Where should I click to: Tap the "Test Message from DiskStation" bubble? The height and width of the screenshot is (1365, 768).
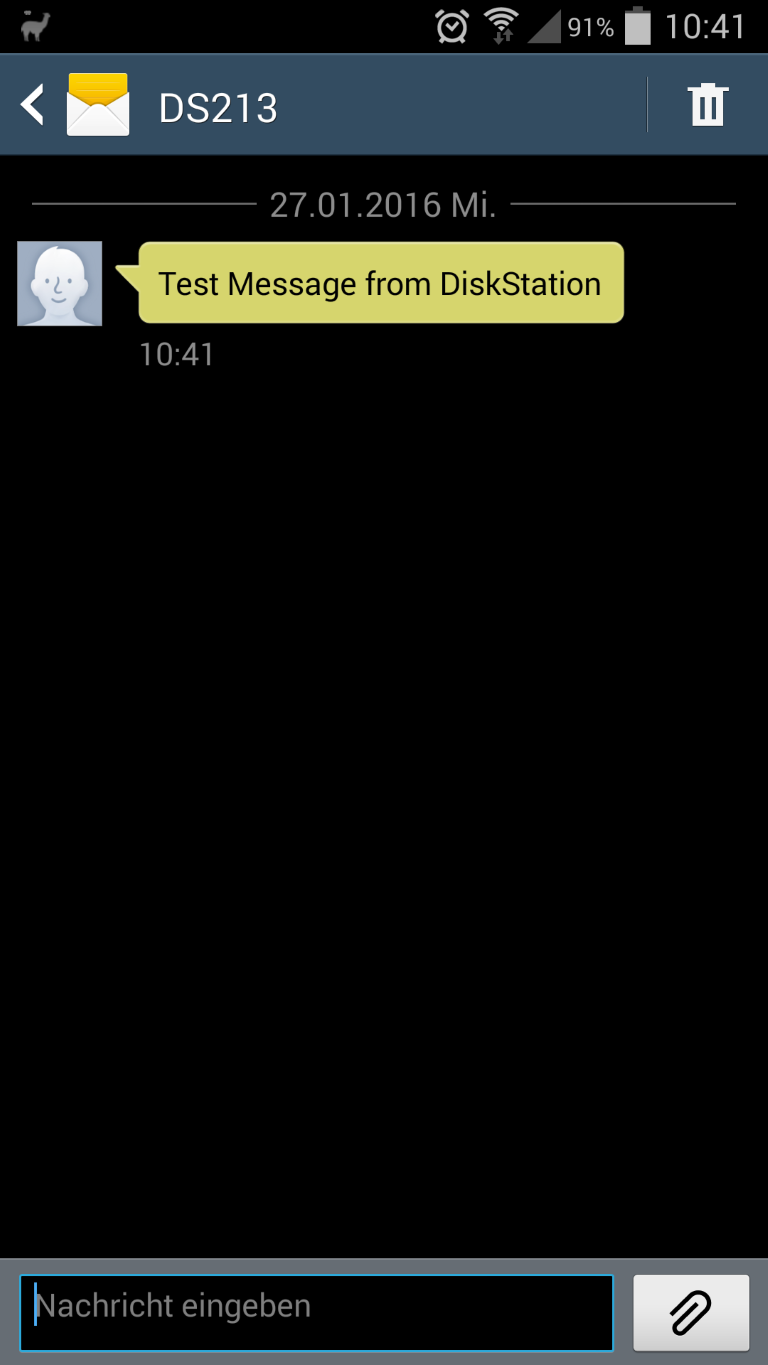380,283
